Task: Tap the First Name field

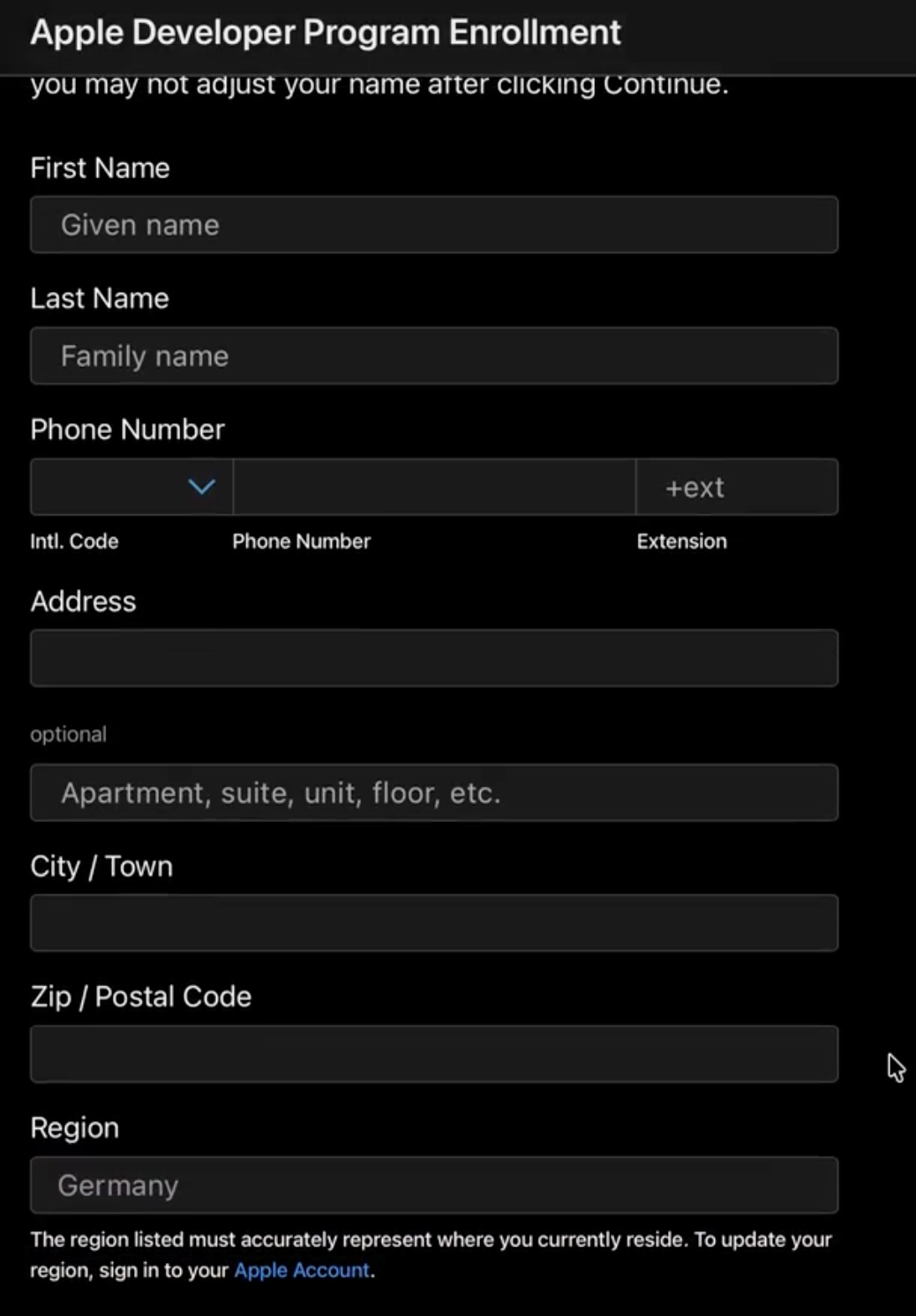Action: 434,225
